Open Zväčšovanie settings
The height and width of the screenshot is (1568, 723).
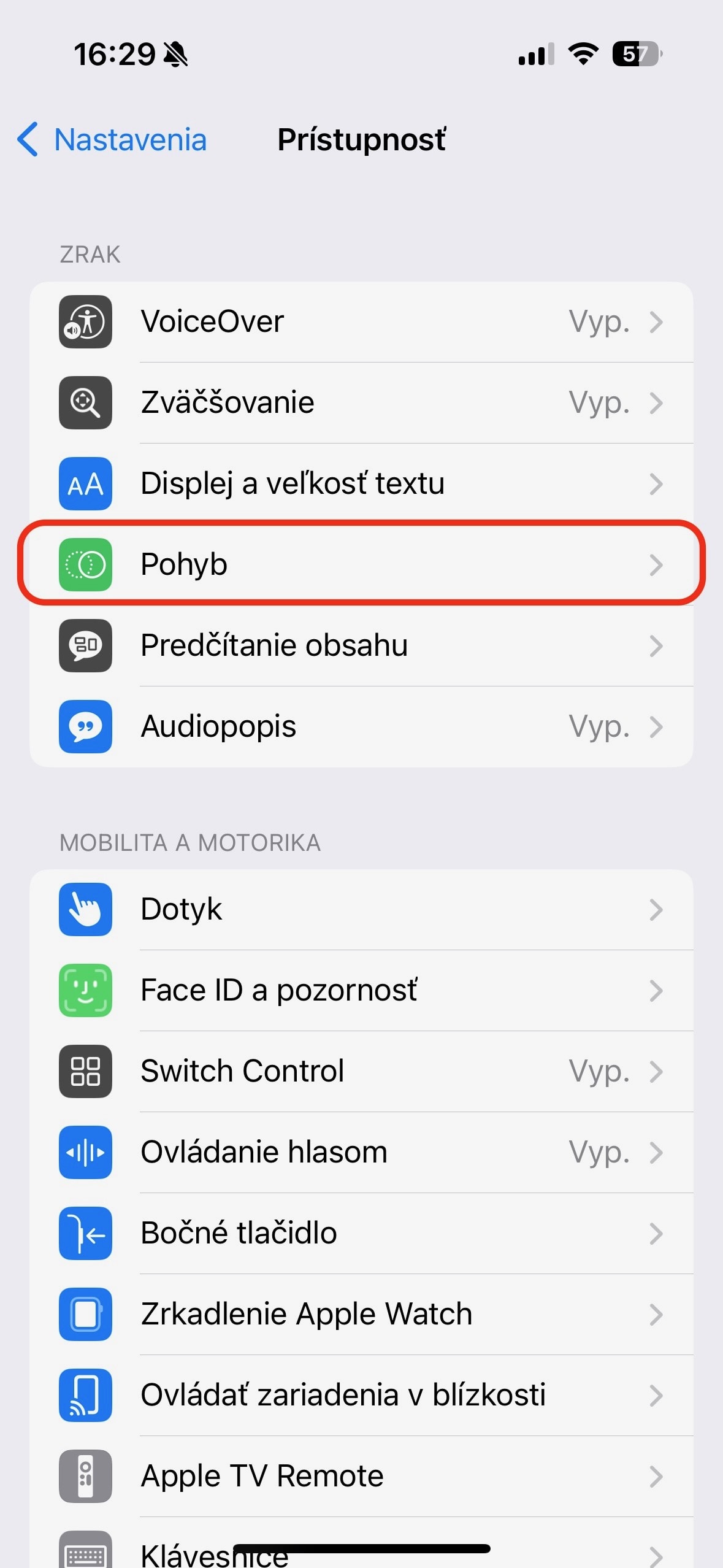coord(361,403)
